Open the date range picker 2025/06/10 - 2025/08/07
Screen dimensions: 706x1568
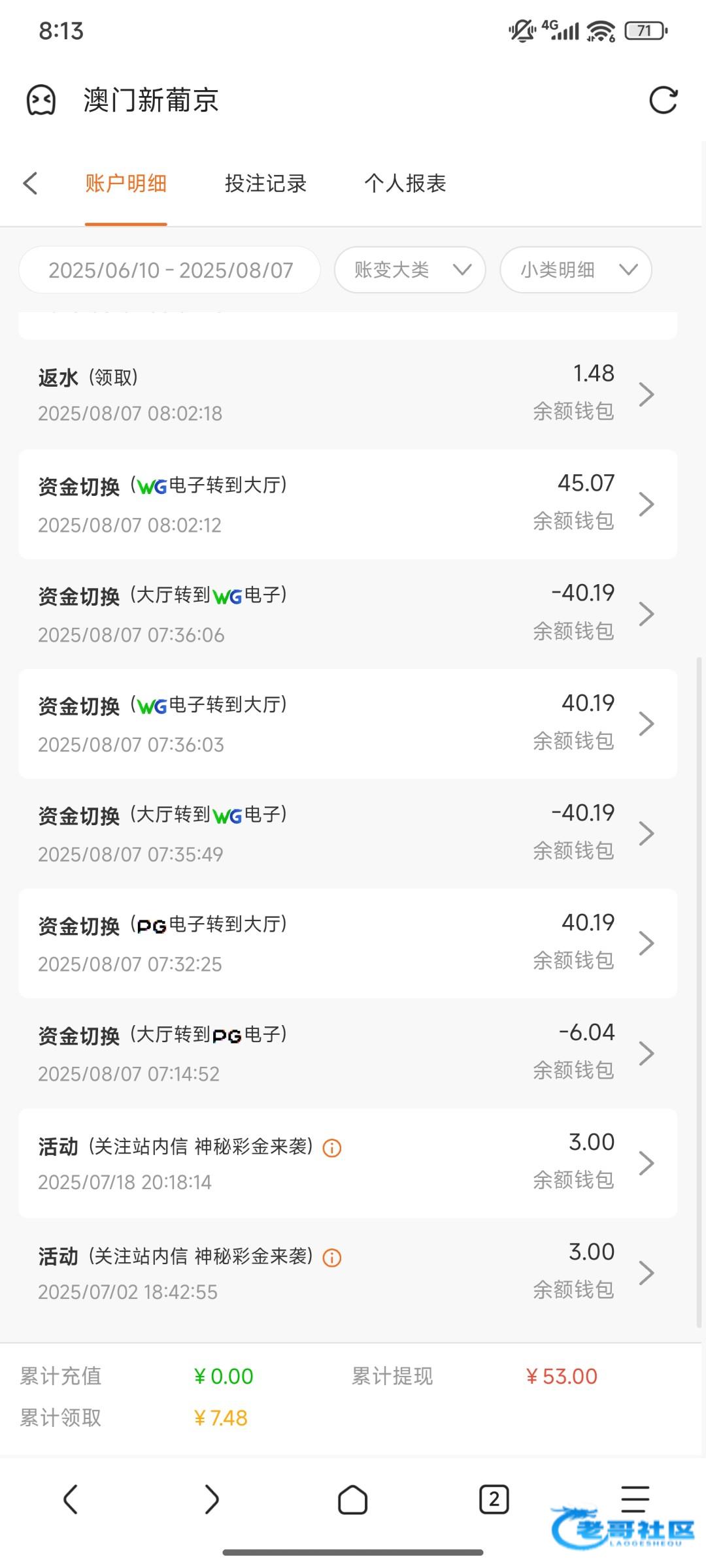click(x=170, y=270)
